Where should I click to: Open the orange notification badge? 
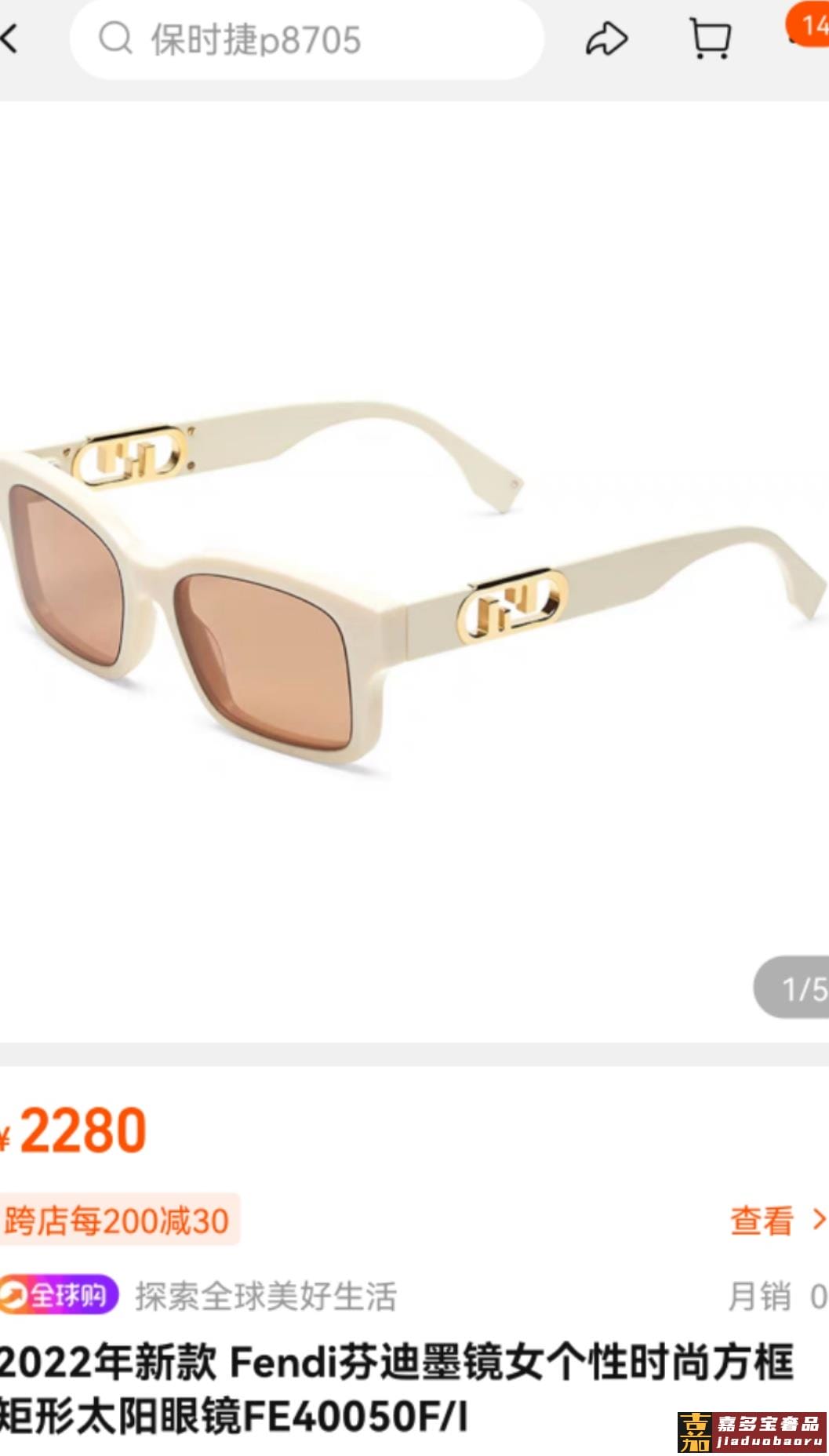(811, 25)
